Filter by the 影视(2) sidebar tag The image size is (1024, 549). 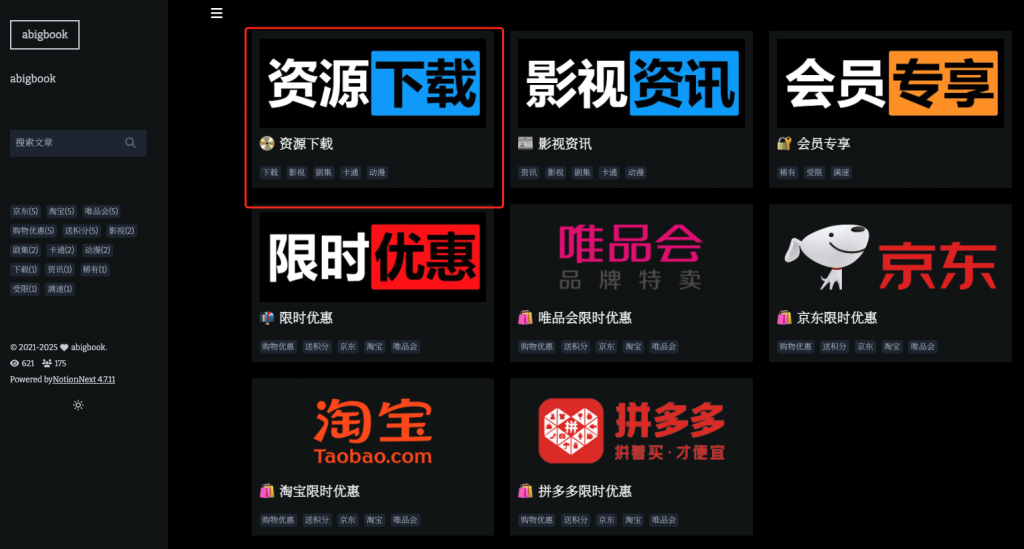click(x=122, y=231)
